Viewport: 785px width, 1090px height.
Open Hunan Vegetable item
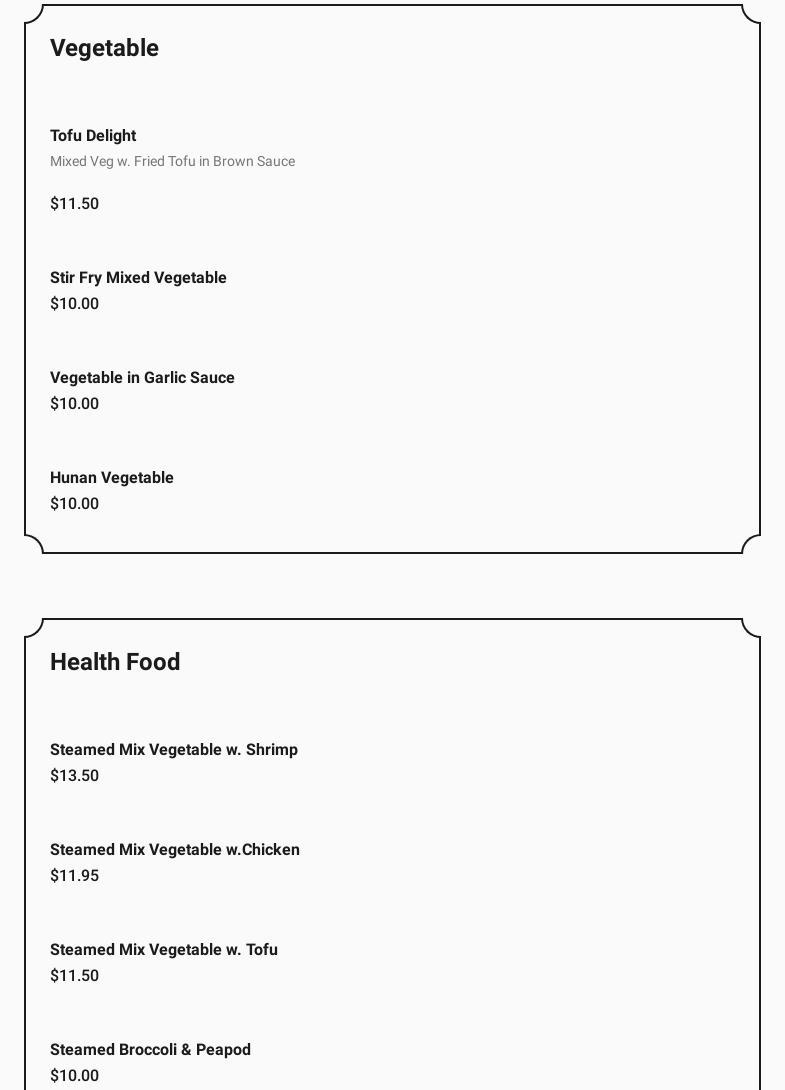[x=112, y=478]
